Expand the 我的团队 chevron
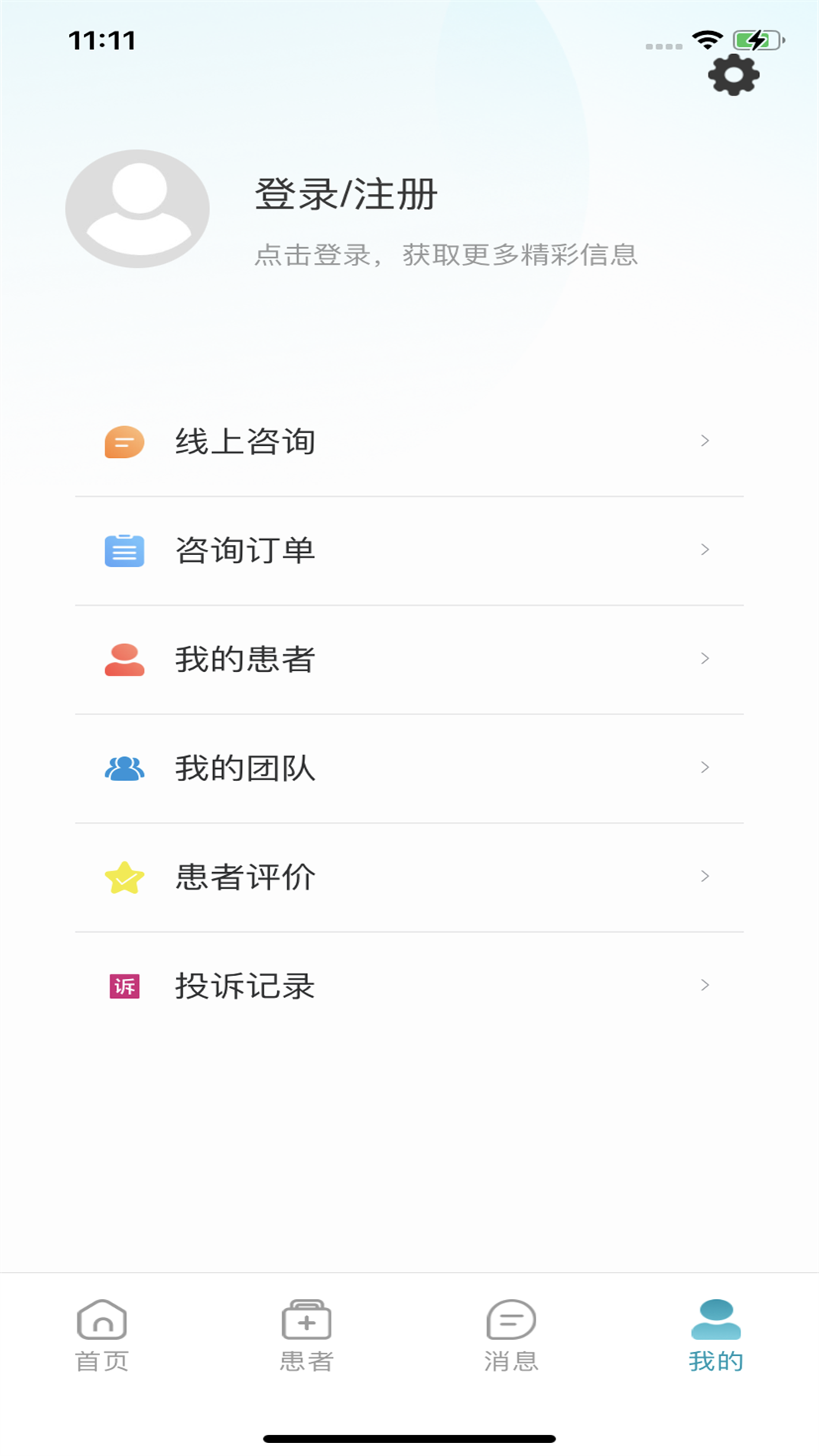Screen dimensions: 819x1456 tap(704, 768)
